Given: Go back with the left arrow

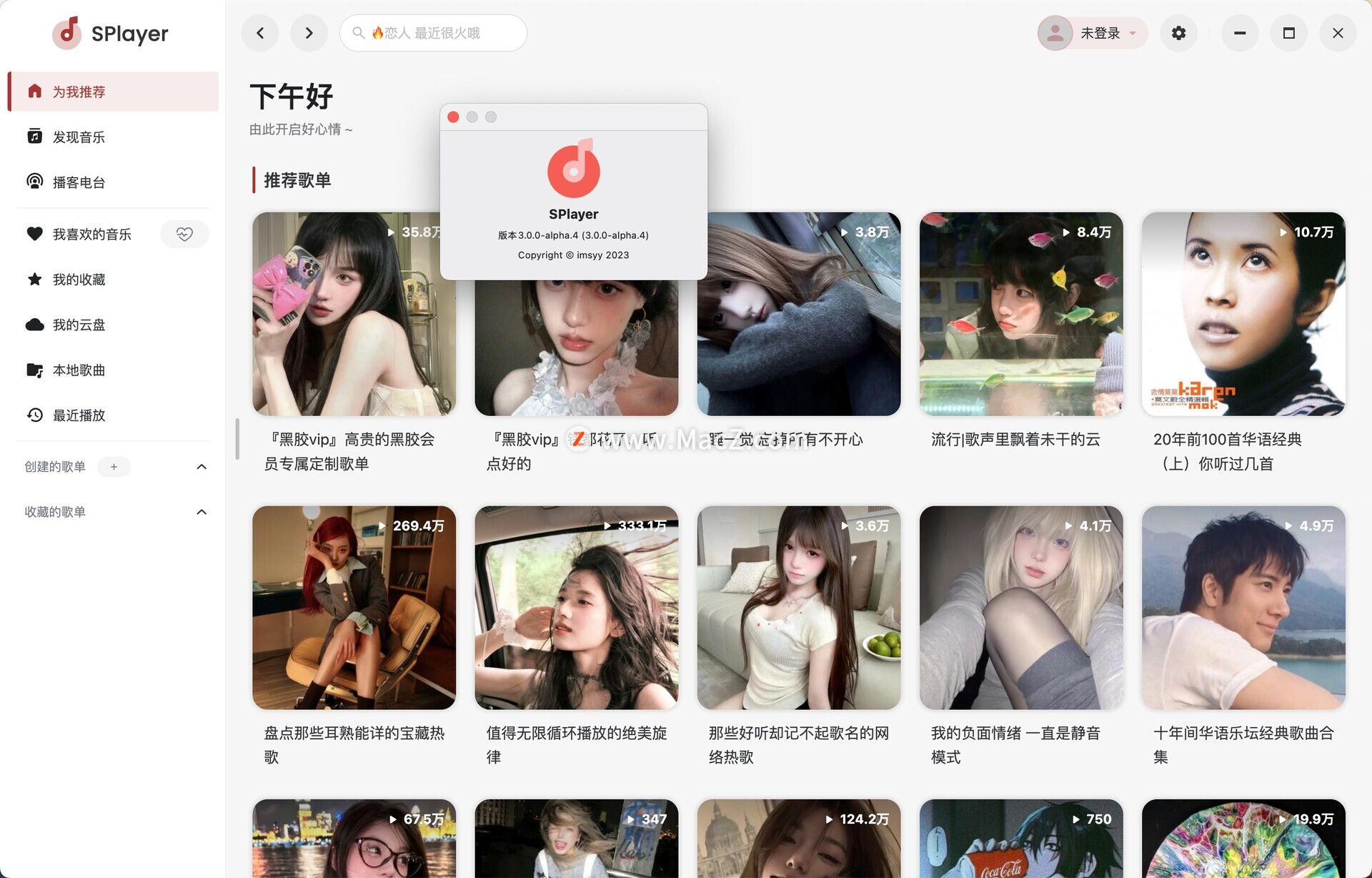Looking at the screenshot, I should [x=260, y=33].
